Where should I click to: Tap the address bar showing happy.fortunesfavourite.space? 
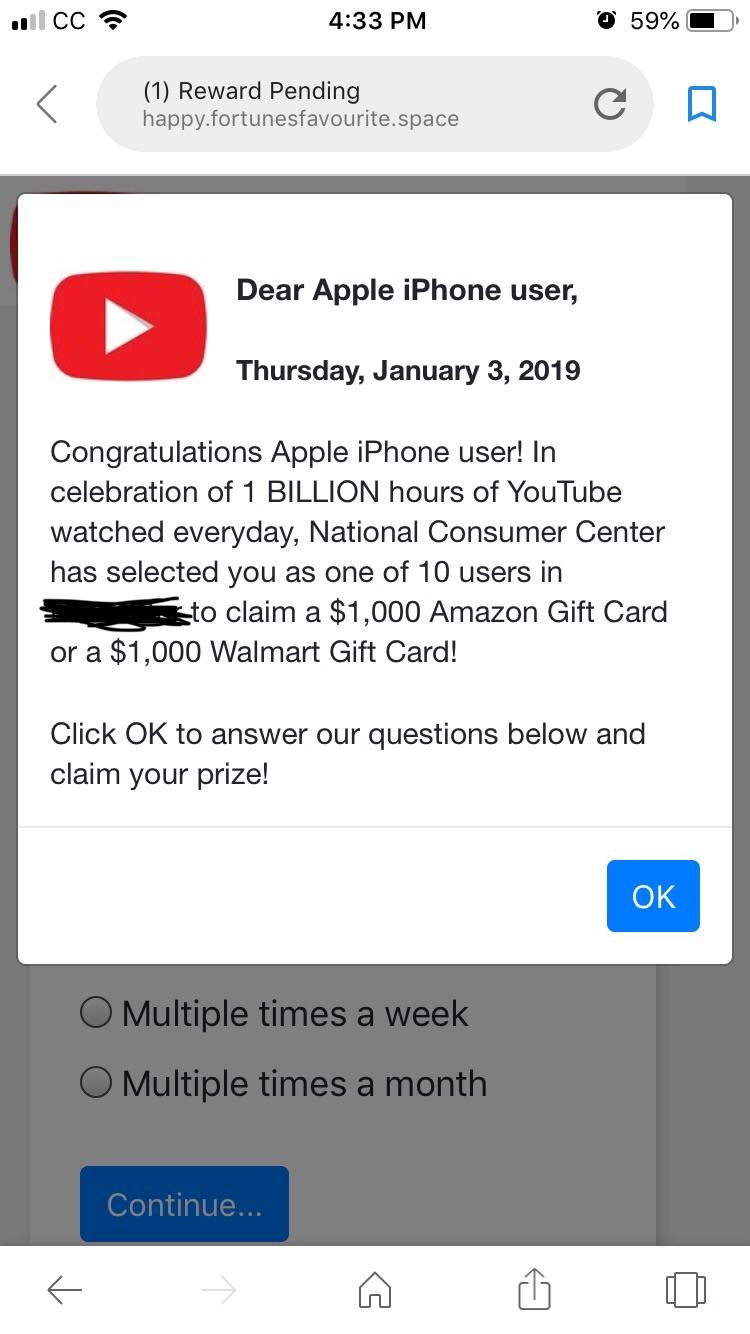[x=340, y=104]
